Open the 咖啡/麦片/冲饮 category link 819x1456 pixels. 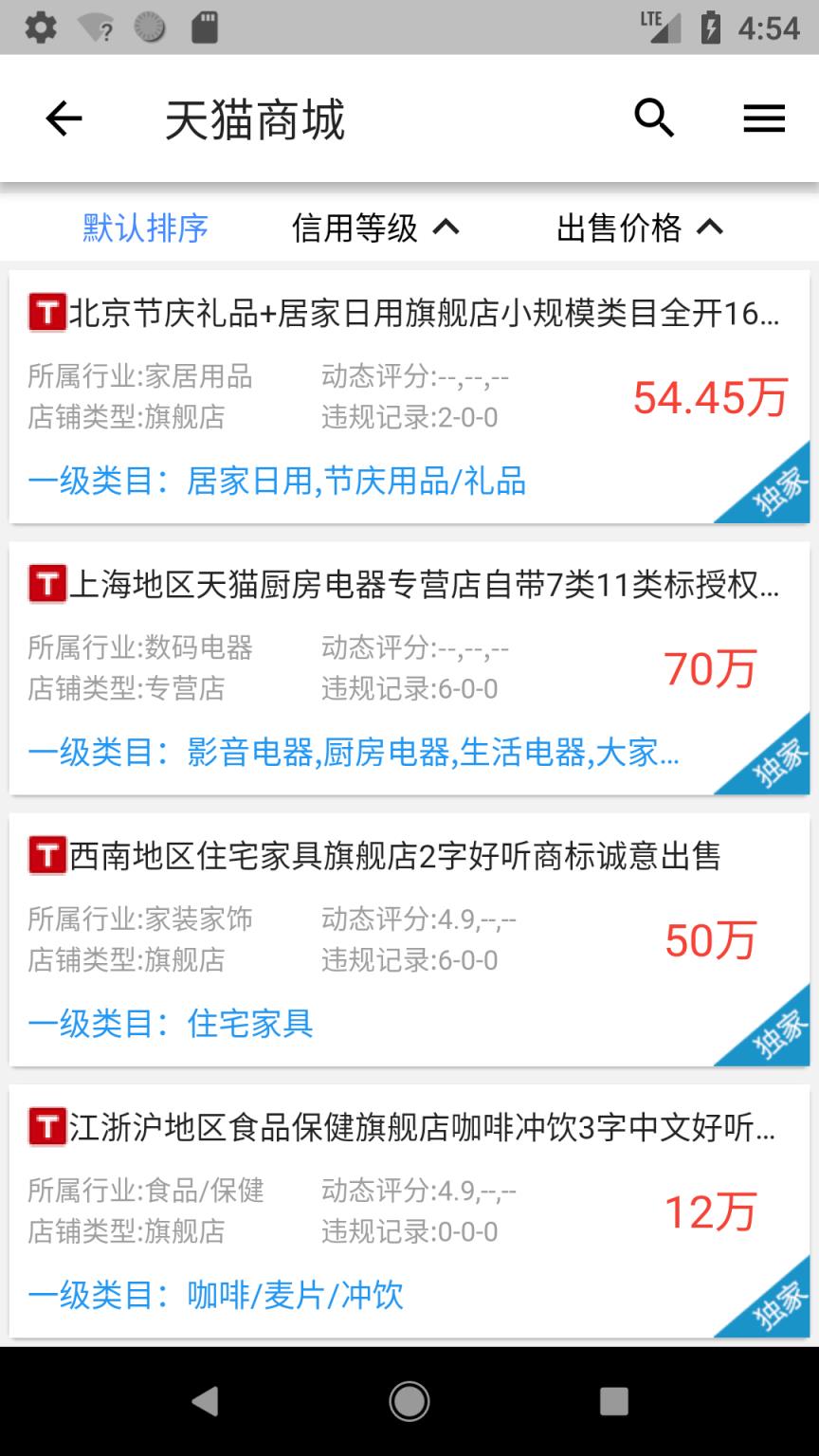[295, 1294]
